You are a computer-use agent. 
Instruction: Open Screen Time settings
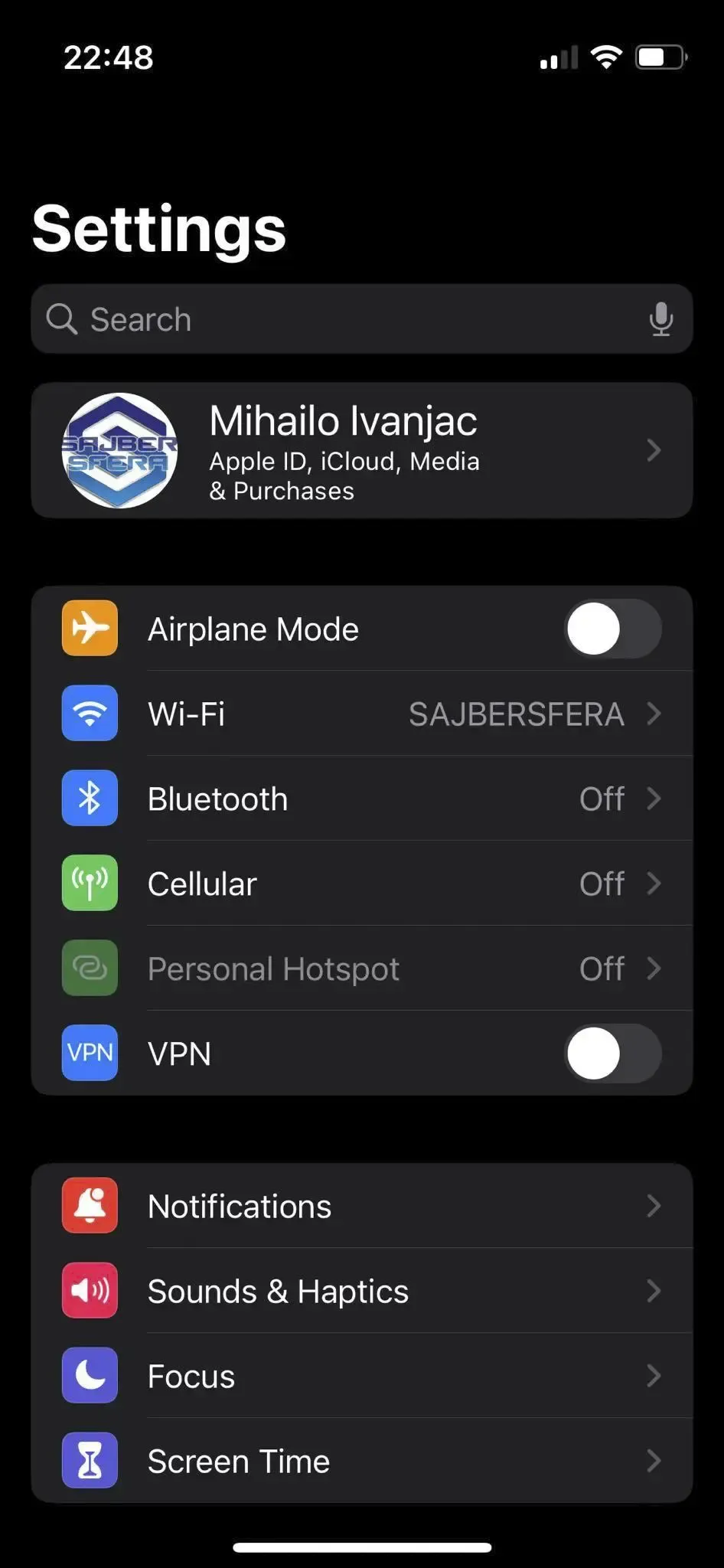[361, 1462]
